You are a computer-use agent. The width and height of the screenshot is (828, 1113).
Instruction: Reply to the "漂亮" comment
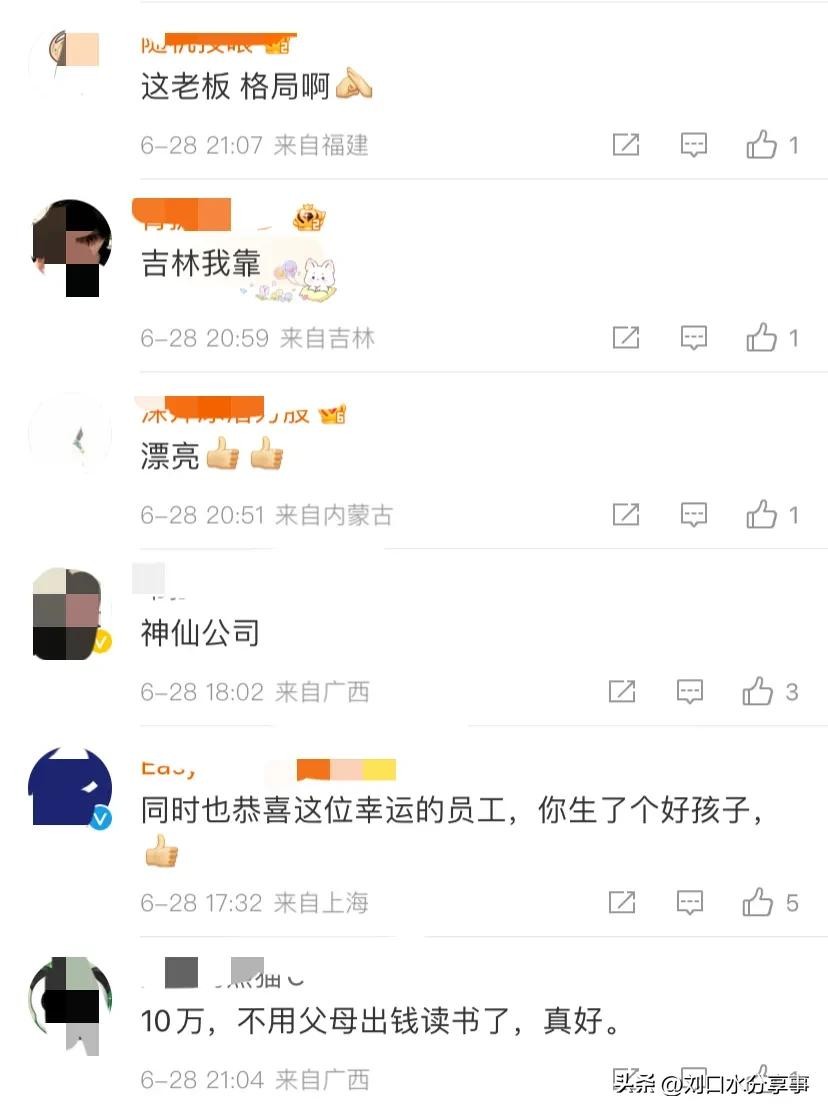pyautogui.click(x=694, y=515)
